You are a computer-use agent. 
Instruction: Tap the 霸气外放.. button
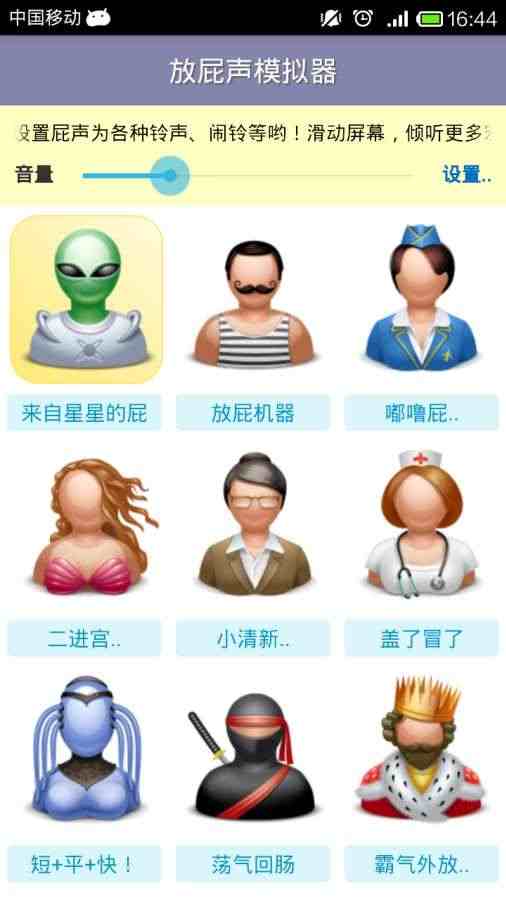(422, 864)
